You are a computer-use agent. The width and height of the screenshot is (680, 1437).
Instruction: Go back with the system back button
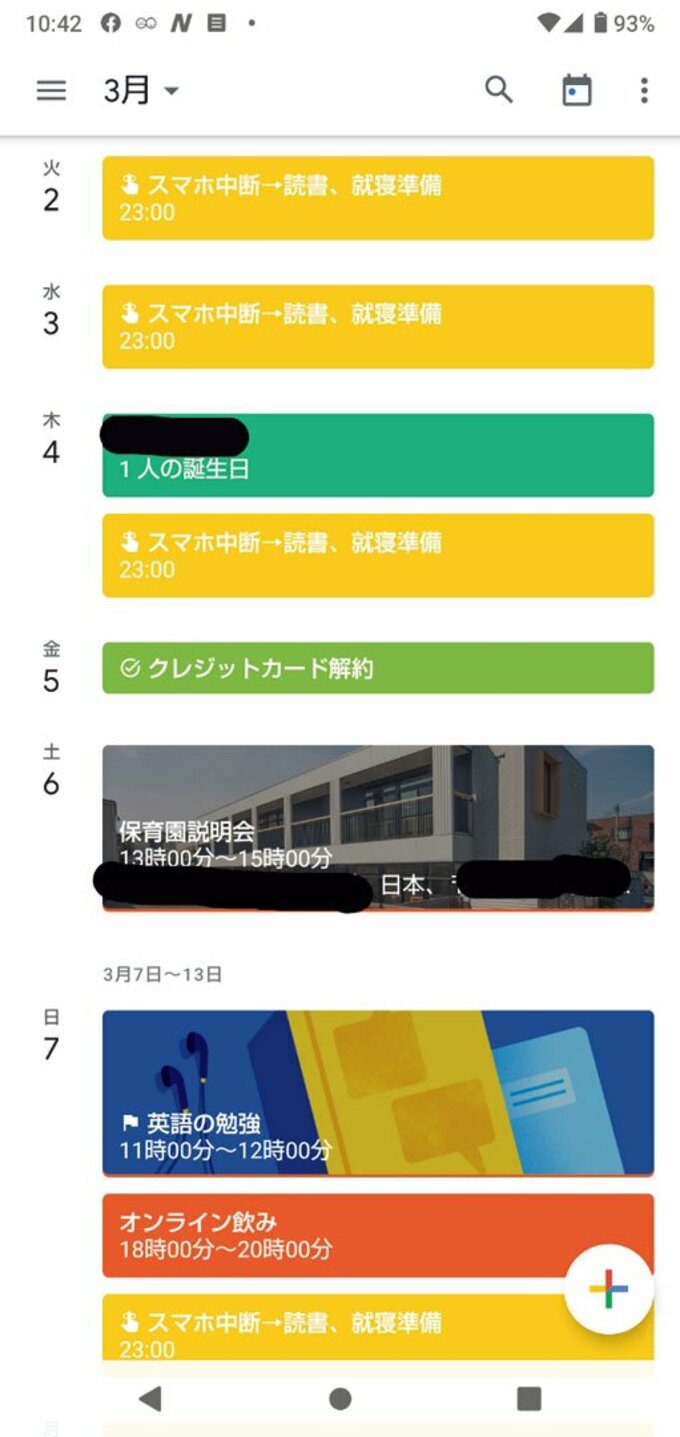(x=150, y=1398)
